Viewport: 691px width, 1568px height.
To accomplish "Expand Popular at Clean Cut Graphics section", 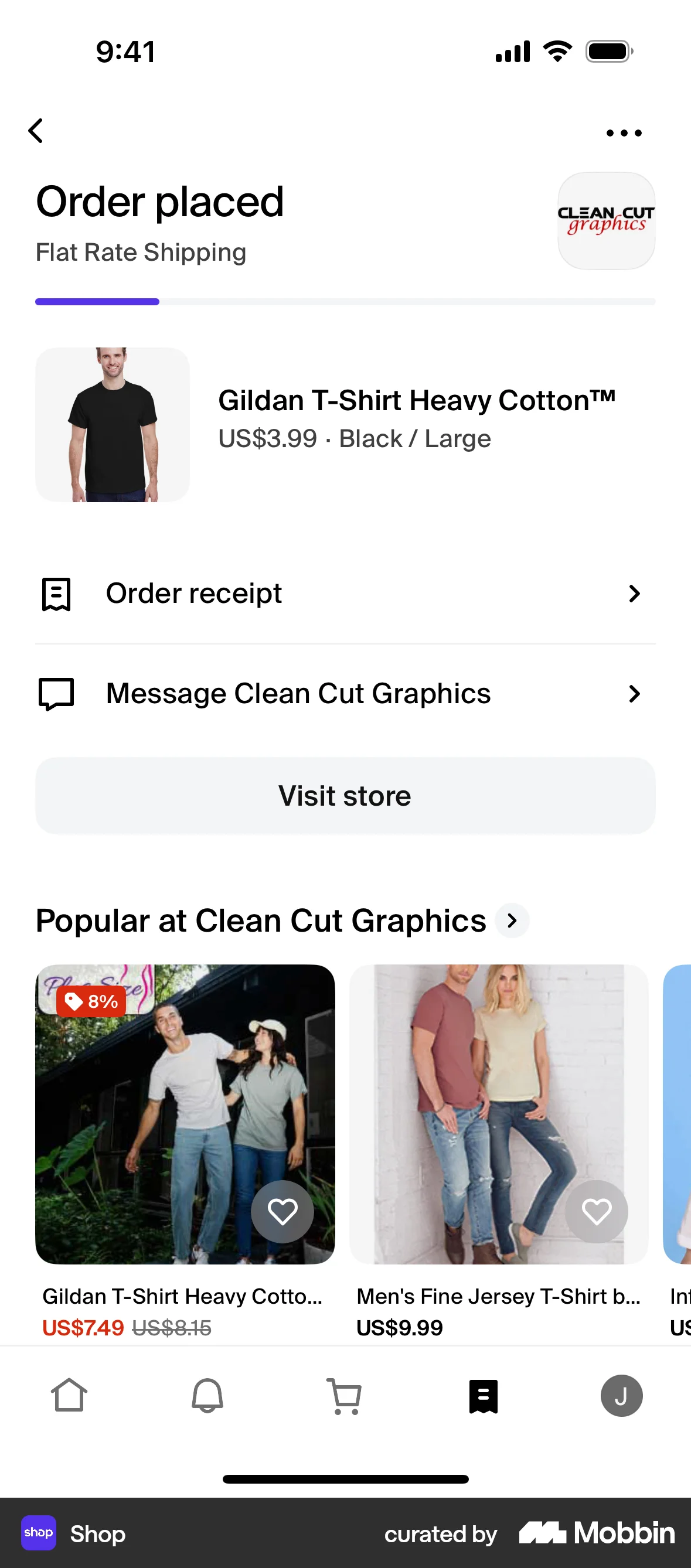I will (x=512, y=921).
